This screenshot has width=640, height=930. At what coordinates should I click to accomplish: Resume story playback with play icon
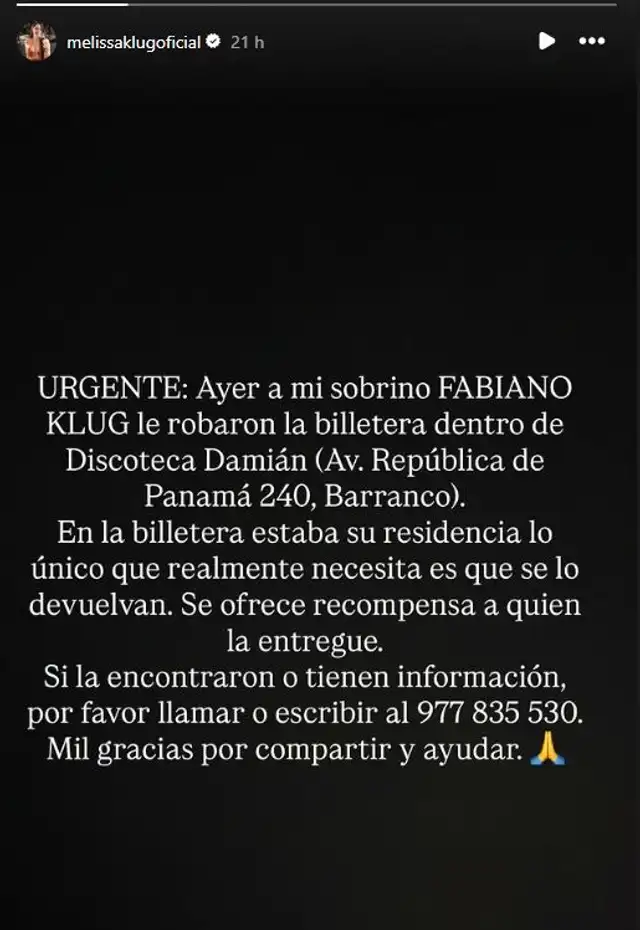tap(546, 41)
